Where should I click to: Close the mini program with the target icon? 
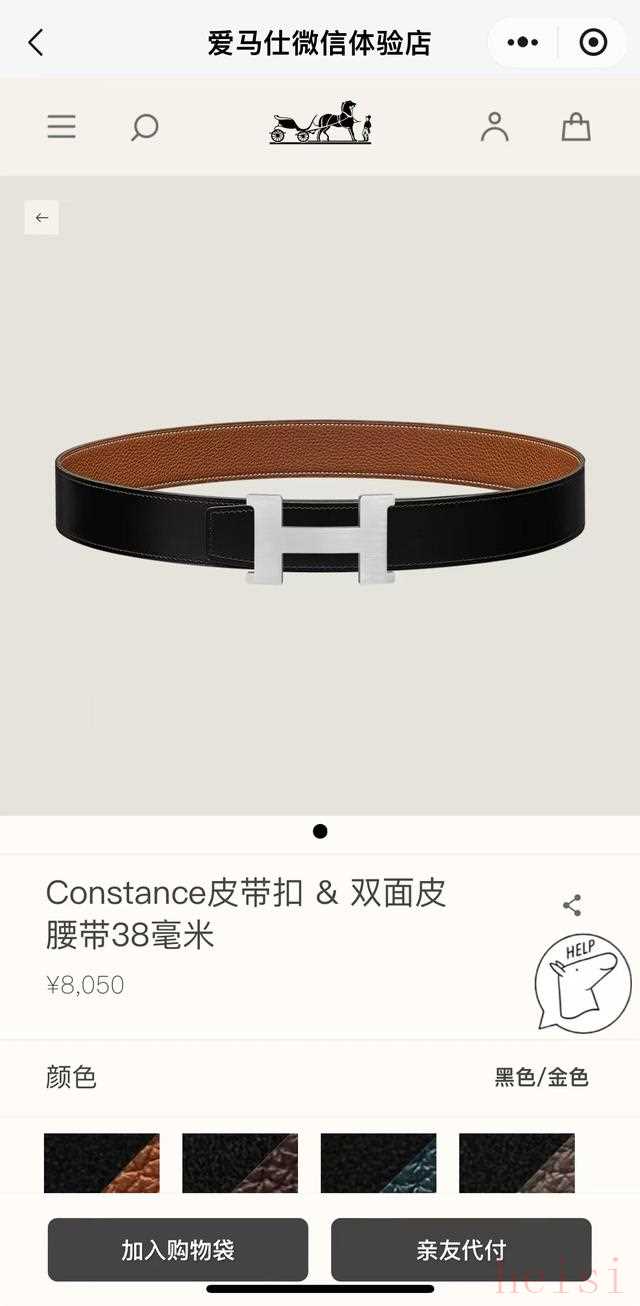[593, 43]
